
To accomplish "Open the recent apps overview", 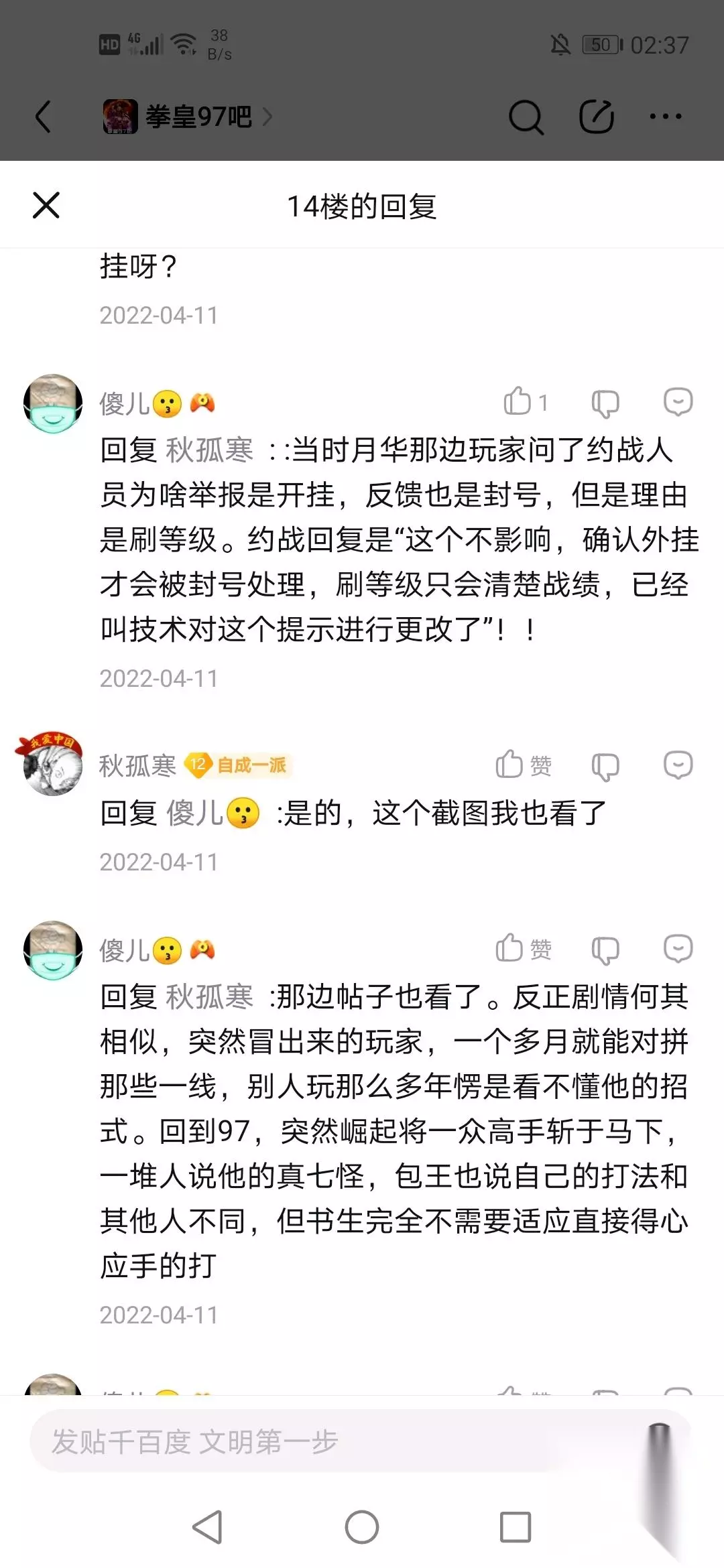I will [x=516, y=1528].
